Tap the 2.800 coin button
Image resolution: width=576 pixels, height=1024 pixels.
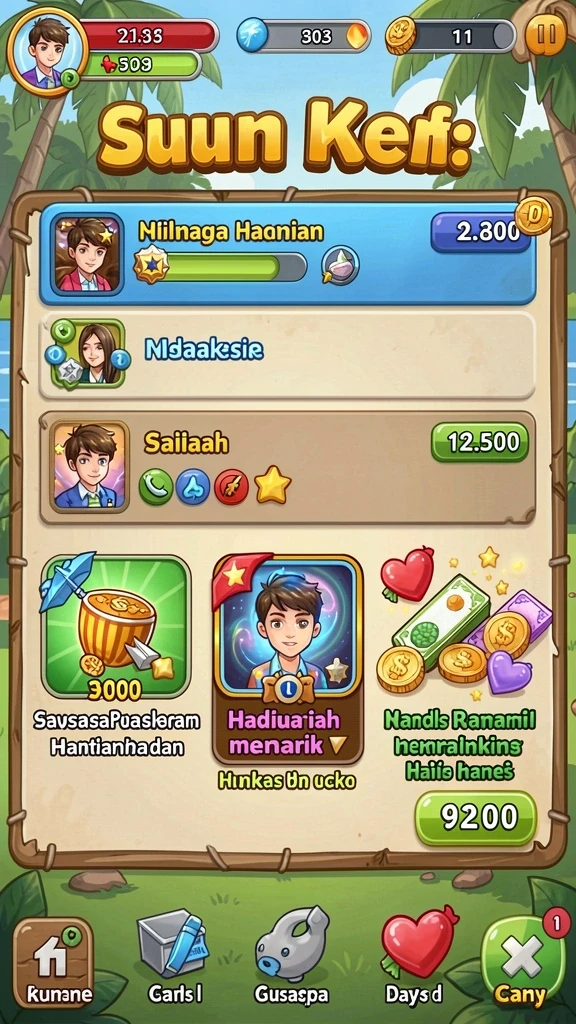pos(481,233)
